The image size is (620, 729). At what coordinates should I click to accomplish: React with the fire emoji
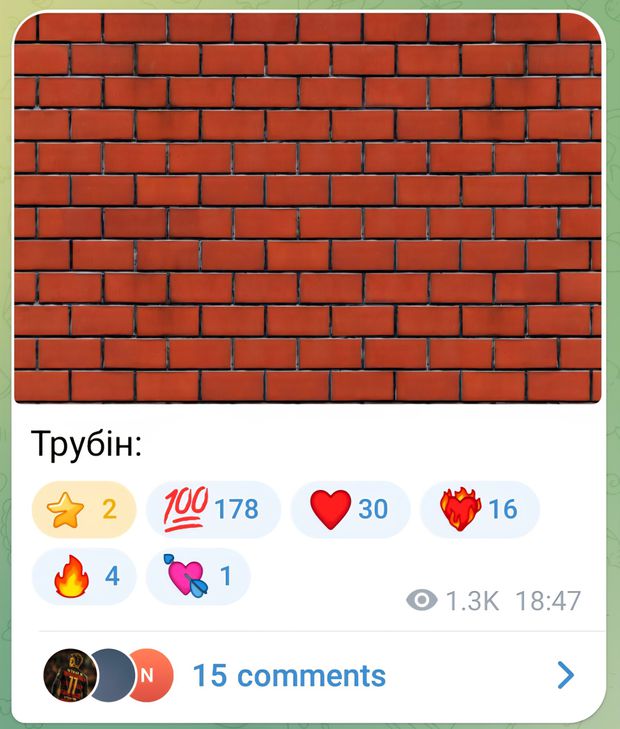pyautogui.click(x=84, y=577)
